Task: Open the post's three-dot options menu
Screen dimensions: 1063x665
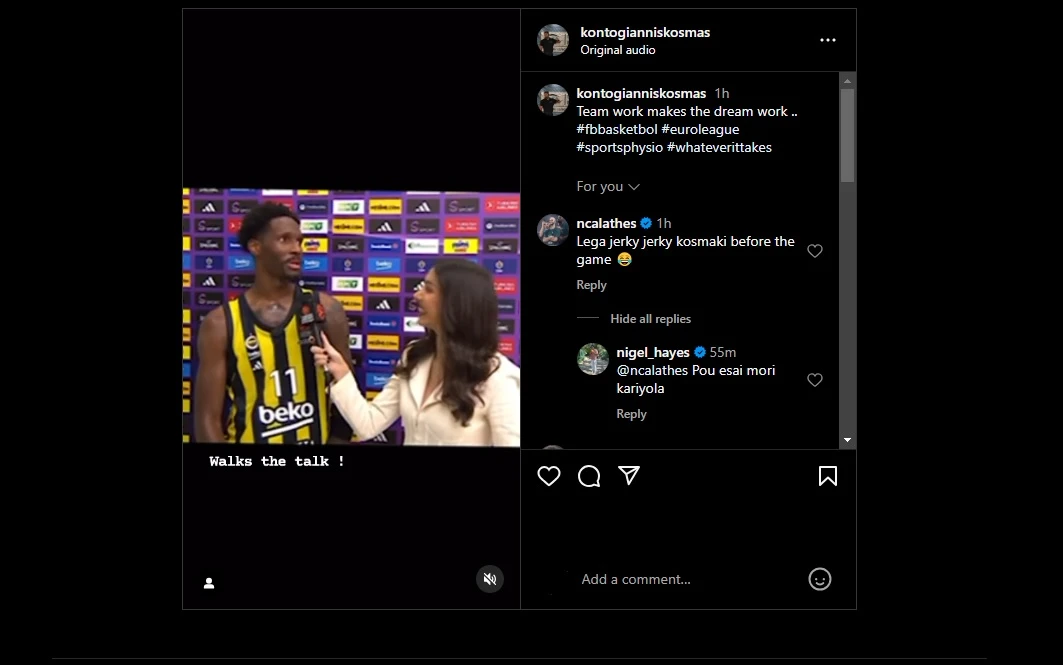Action: pos(827,40)
